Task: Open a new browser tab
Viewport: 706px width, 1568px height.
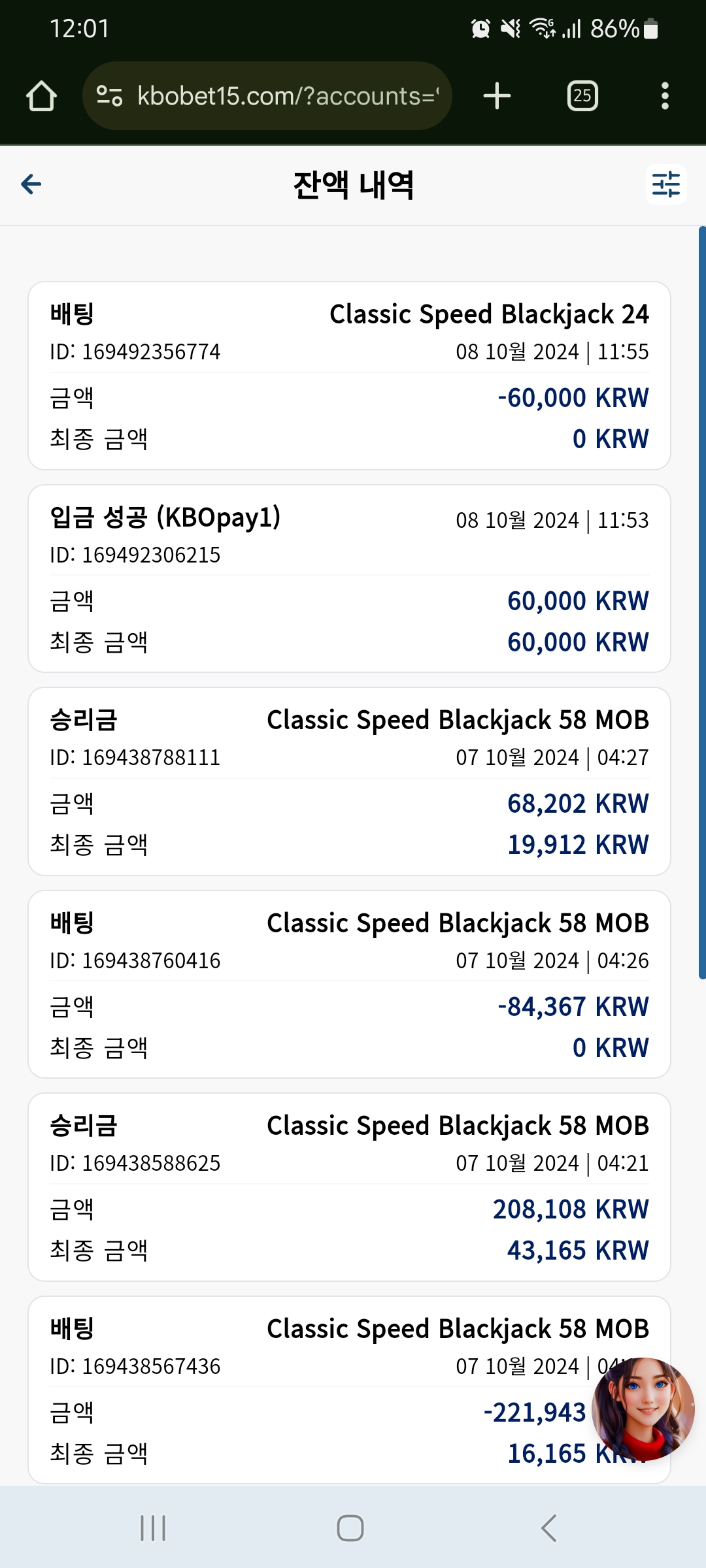Action: [497, 96]
